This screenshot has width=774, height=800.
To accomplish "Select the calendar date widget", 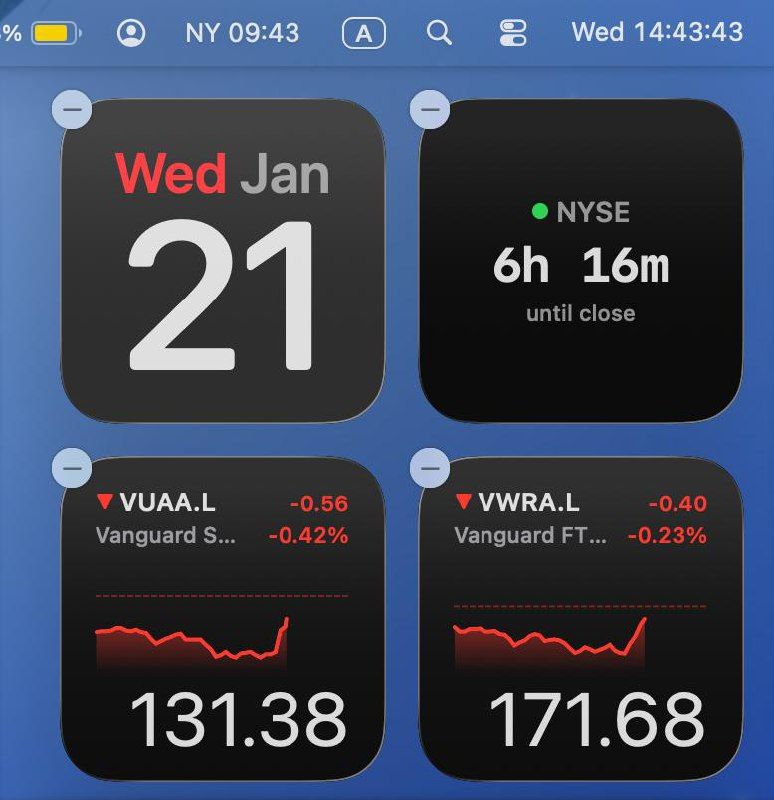I will (x=222, y=262).
